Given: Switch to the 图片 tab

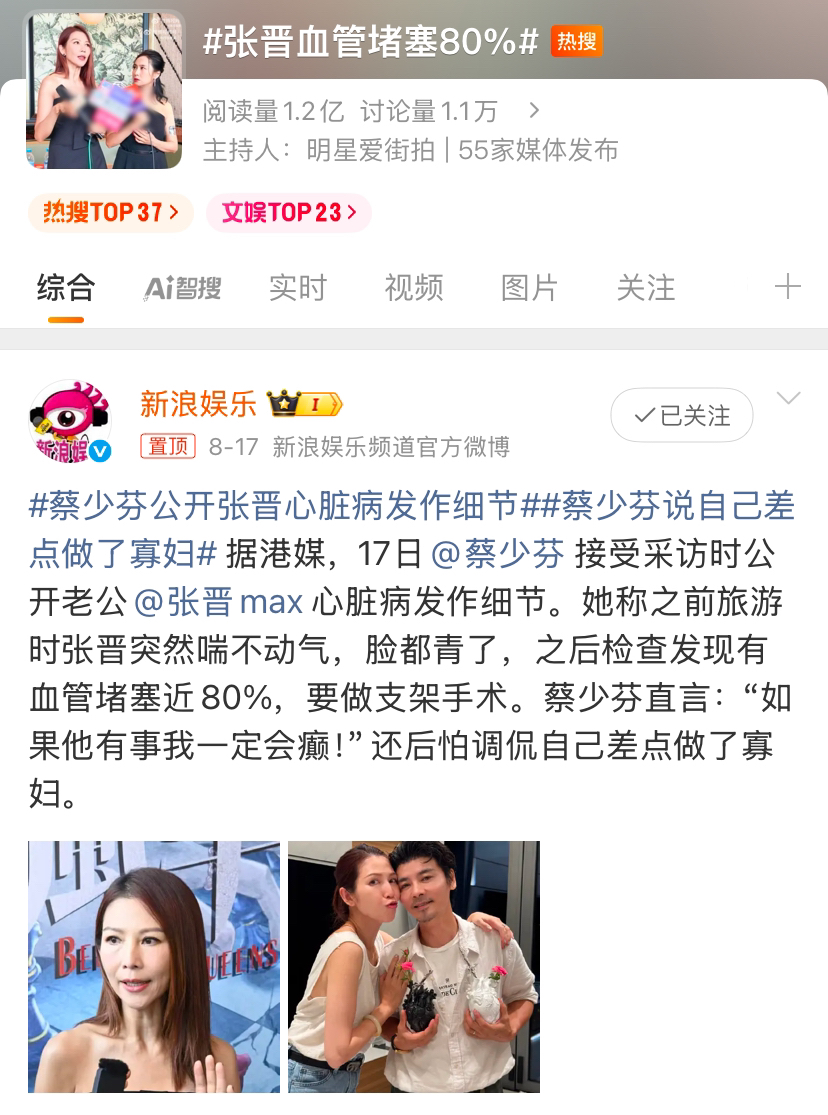Looking at the screenshot, I should coord(530,288).
